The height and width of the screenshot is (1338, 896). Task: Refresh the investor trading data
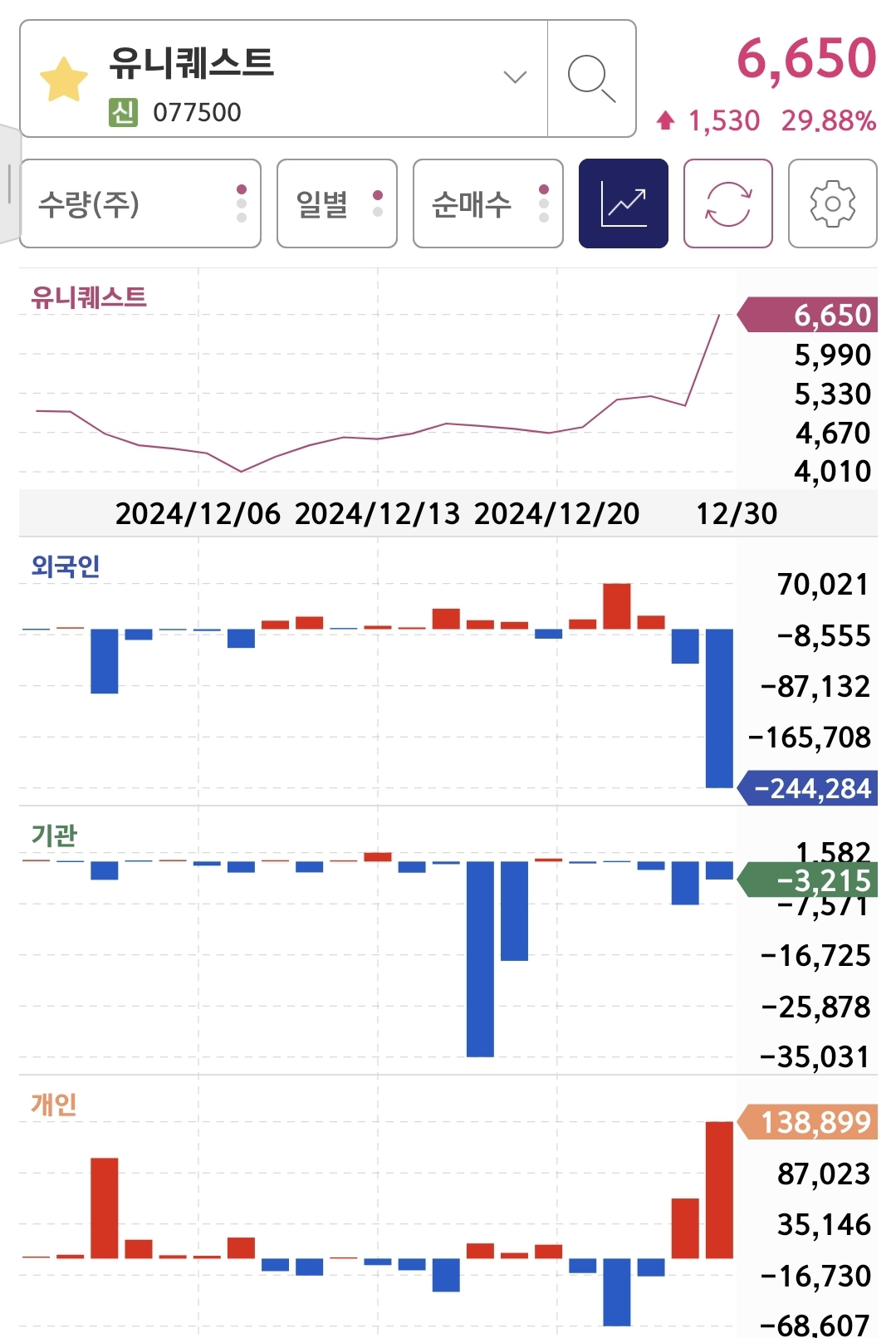(728, 203)
